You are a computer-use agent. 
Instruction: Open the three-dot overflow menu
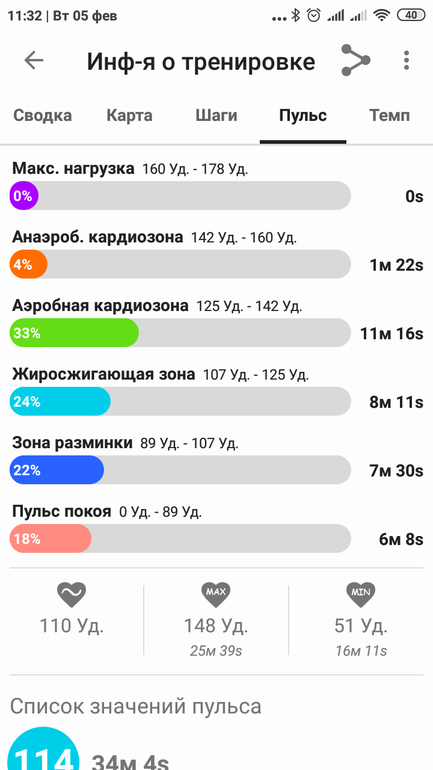click(x=406, y=60)
